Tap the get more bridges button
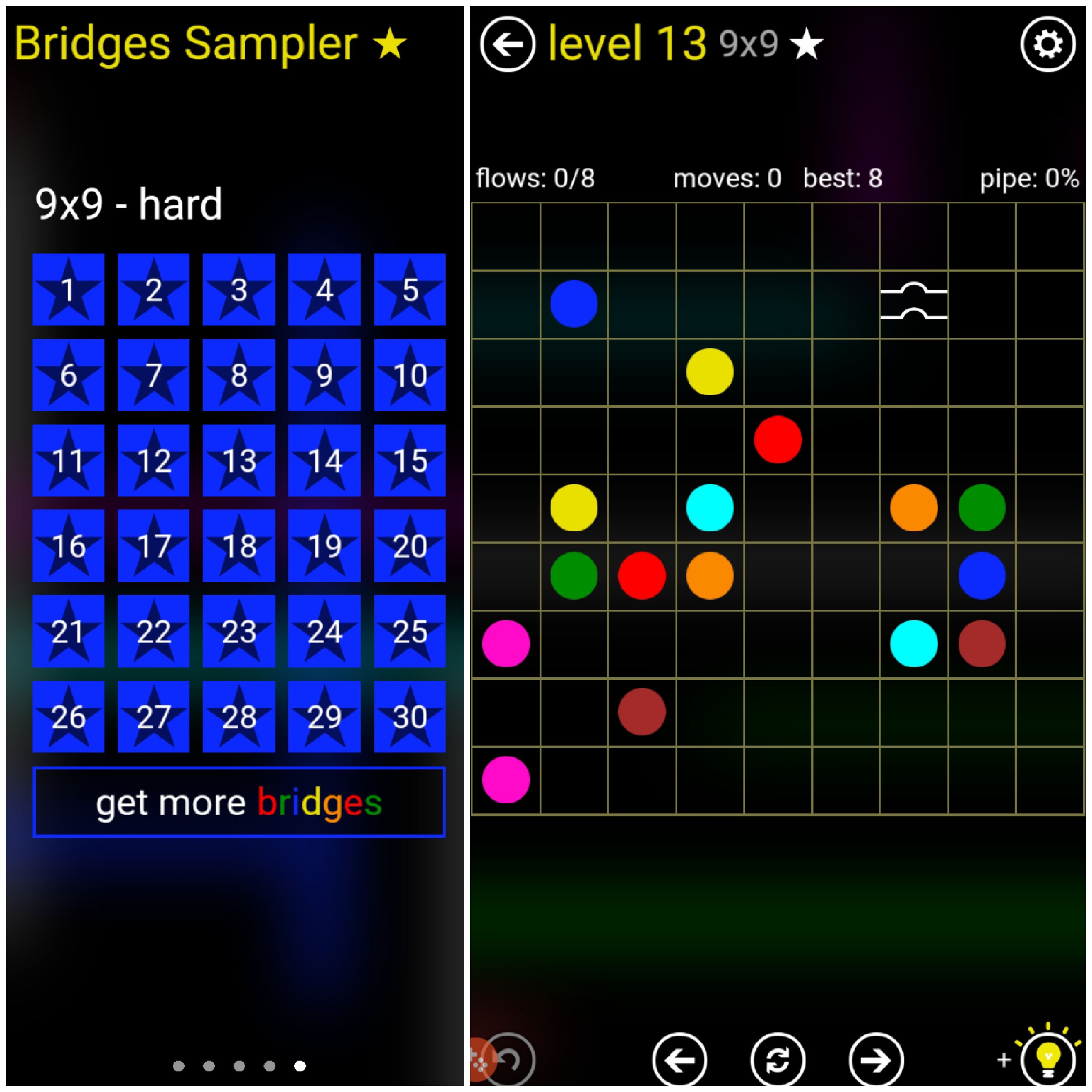Viewport: 1092px width, 1092px height. [239, 802]
